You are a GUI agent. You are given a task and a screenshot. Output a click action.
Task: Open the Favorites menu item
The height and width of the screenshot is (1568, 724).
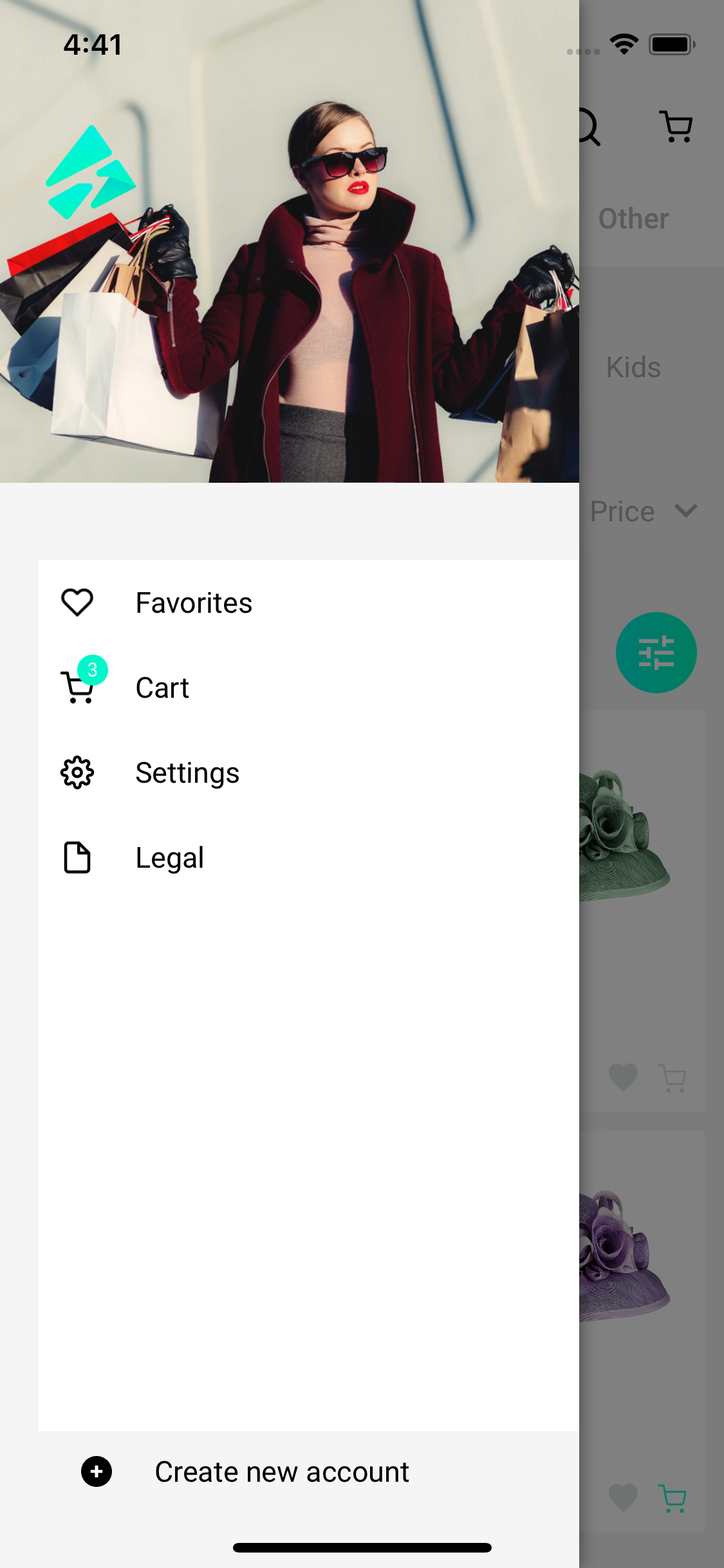[x=193, y=603]
